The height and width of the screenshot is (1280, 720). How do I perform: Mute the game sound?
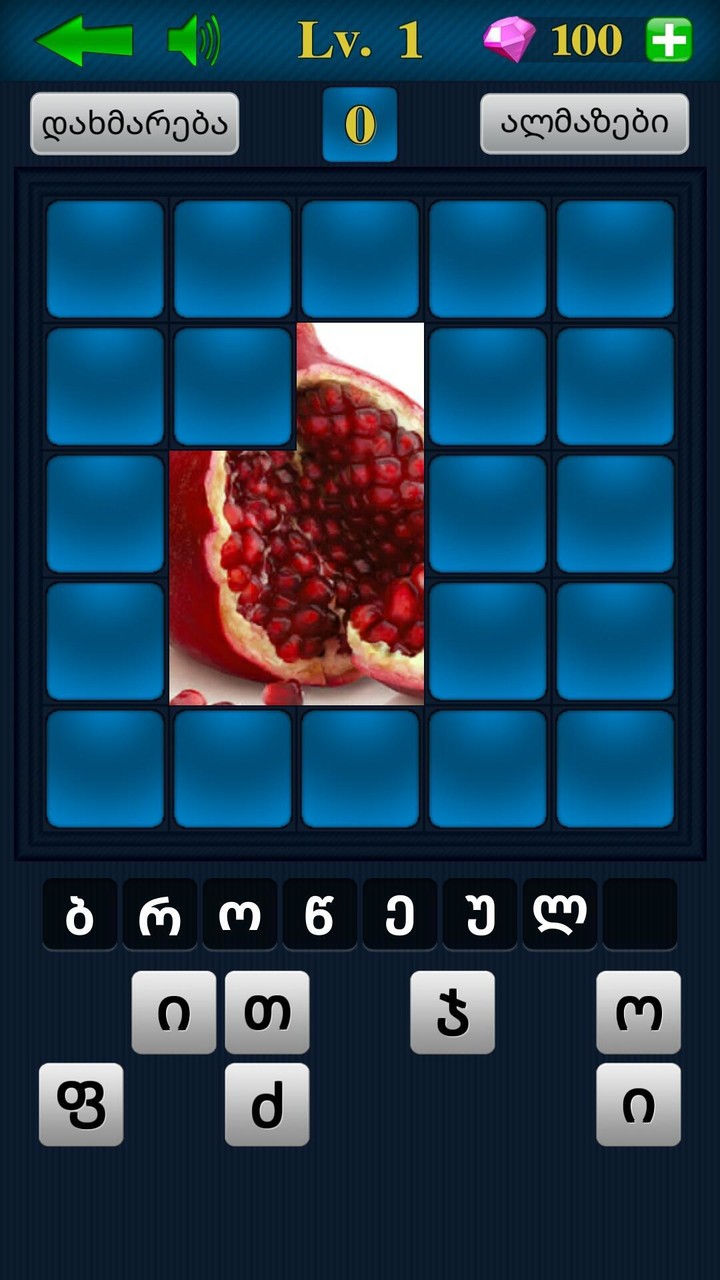coord(194,41)
